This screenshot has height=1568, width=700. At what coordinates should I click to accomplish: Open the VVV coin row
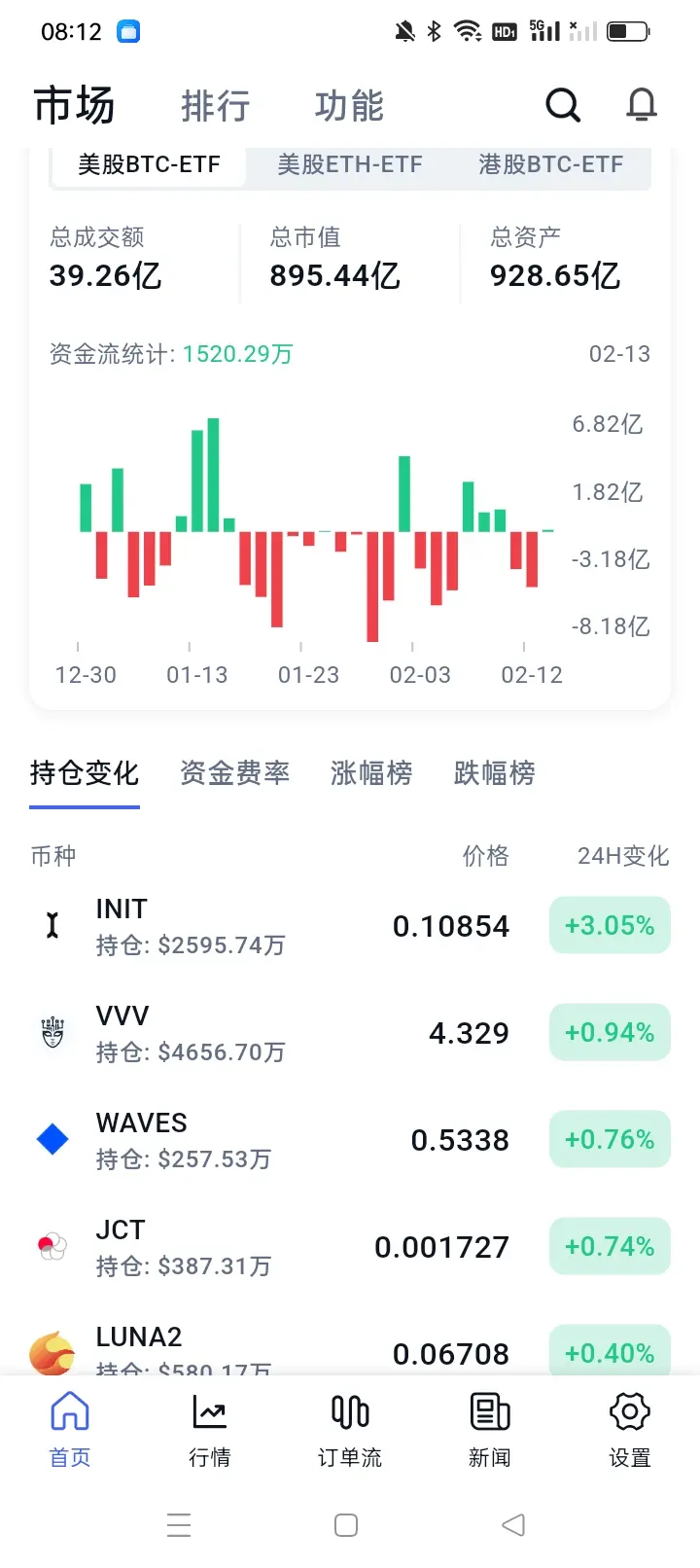pyautogui.click(x=350, y=1033)
